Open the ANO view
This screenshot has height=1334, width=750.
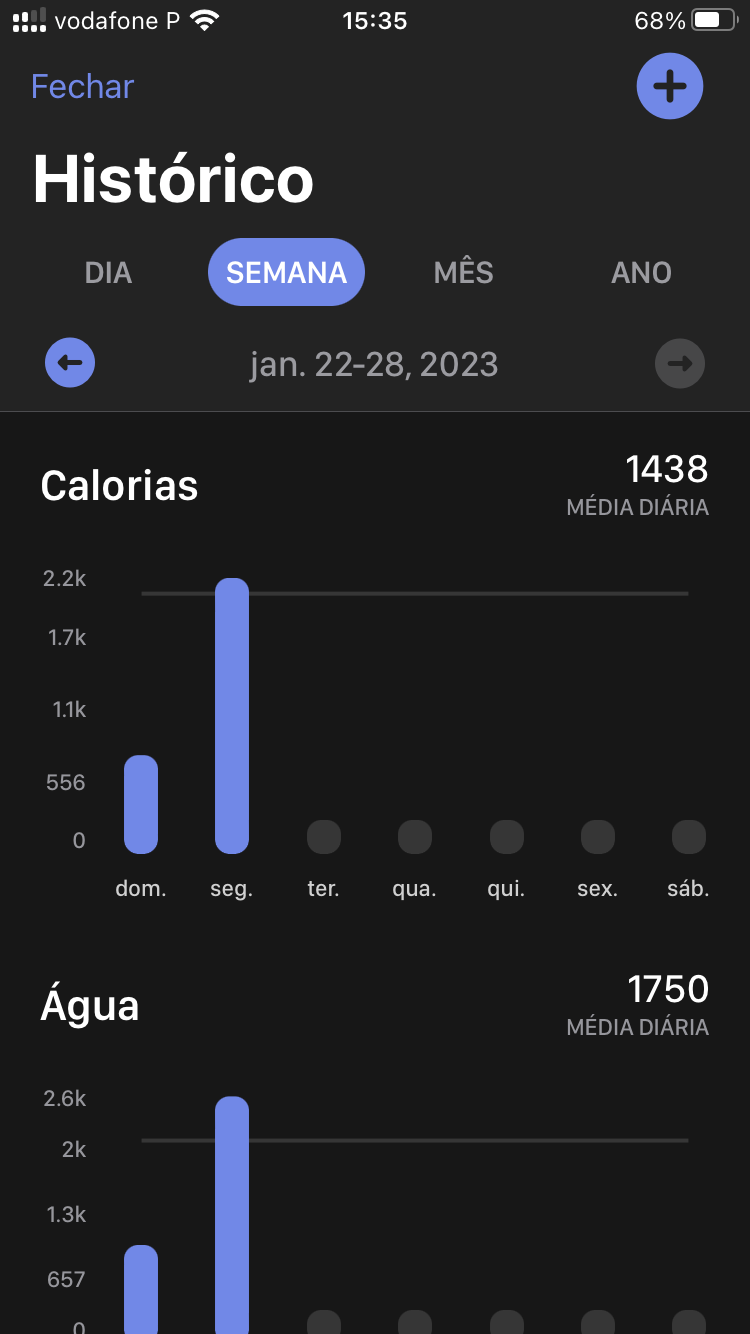tap(641, 273)
